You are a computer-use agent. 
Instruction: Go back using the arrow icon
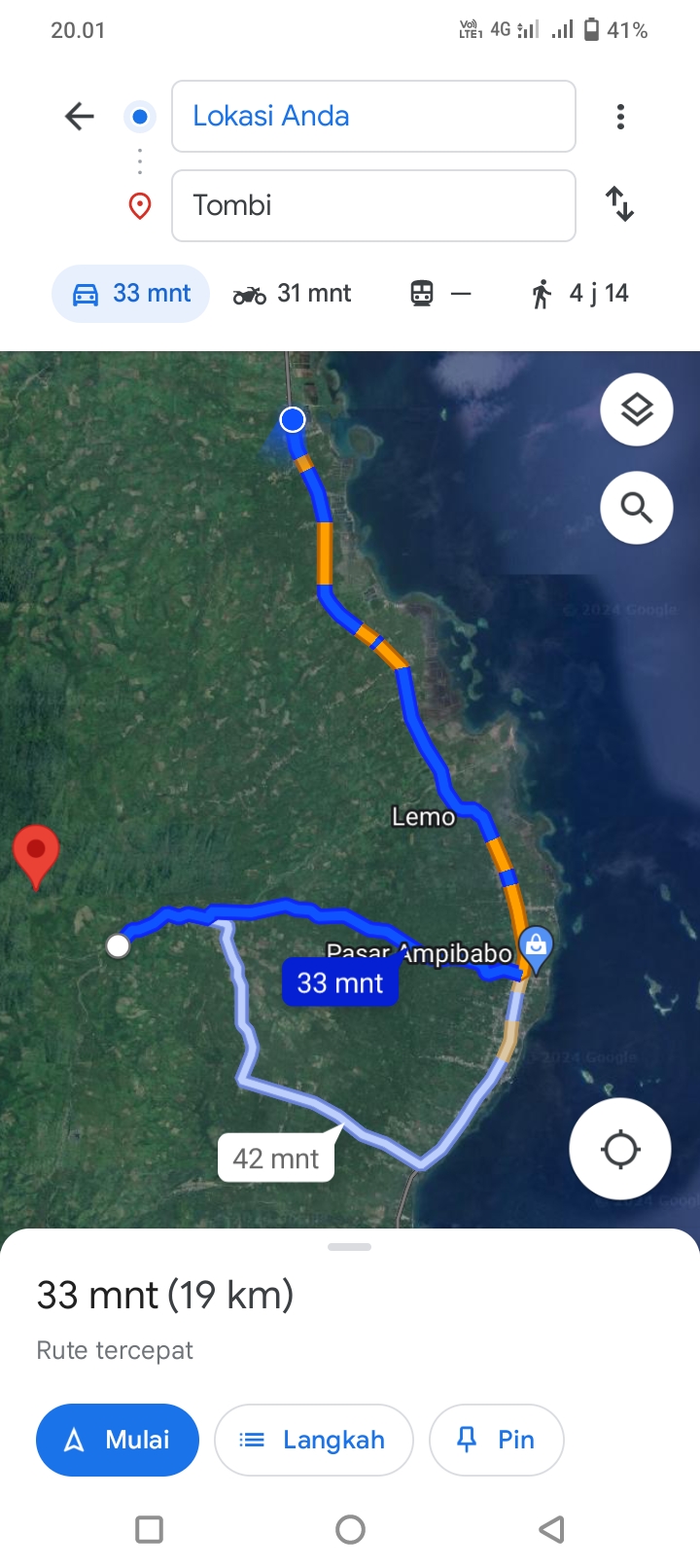(80, 117)
